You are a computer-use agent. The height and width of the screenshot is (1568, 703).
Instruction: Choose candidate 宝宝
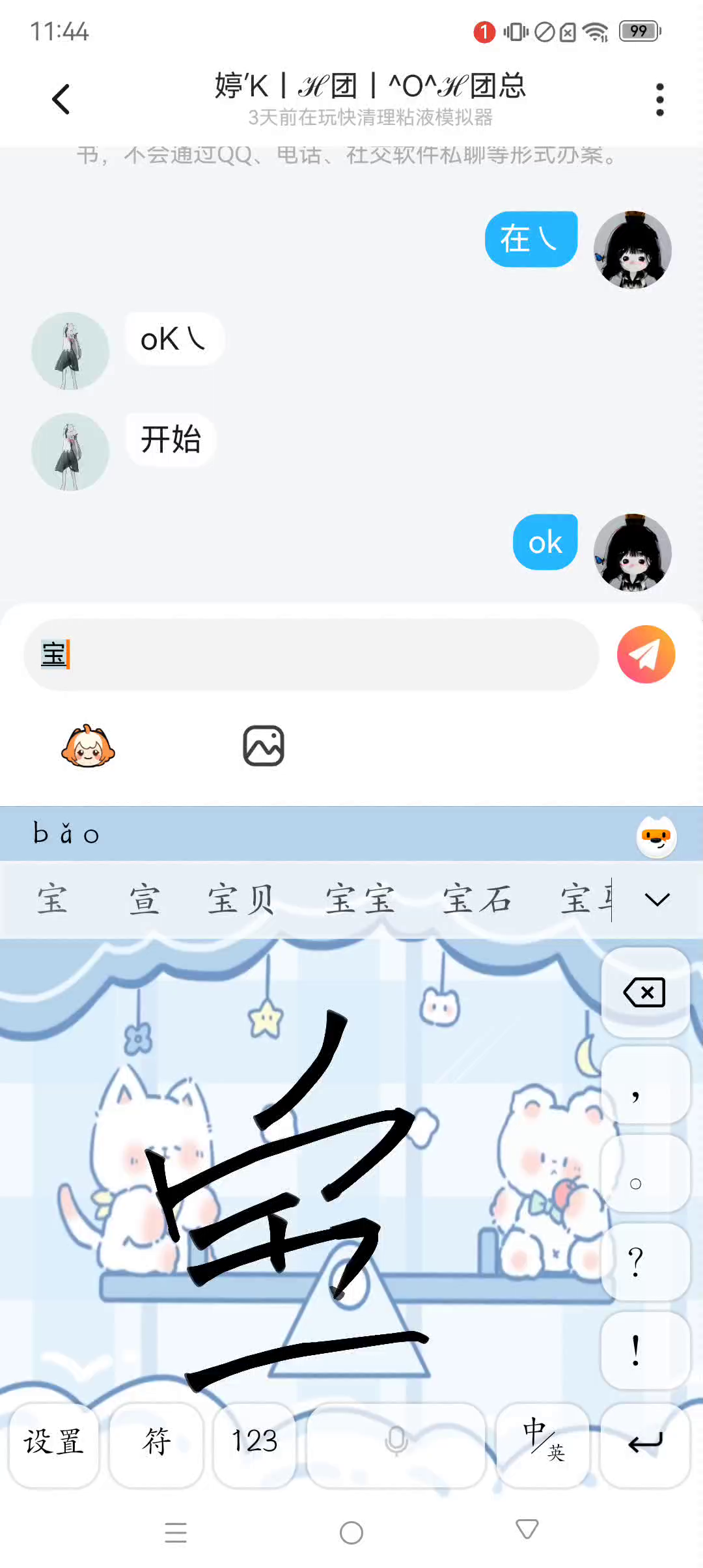[360, 900]
